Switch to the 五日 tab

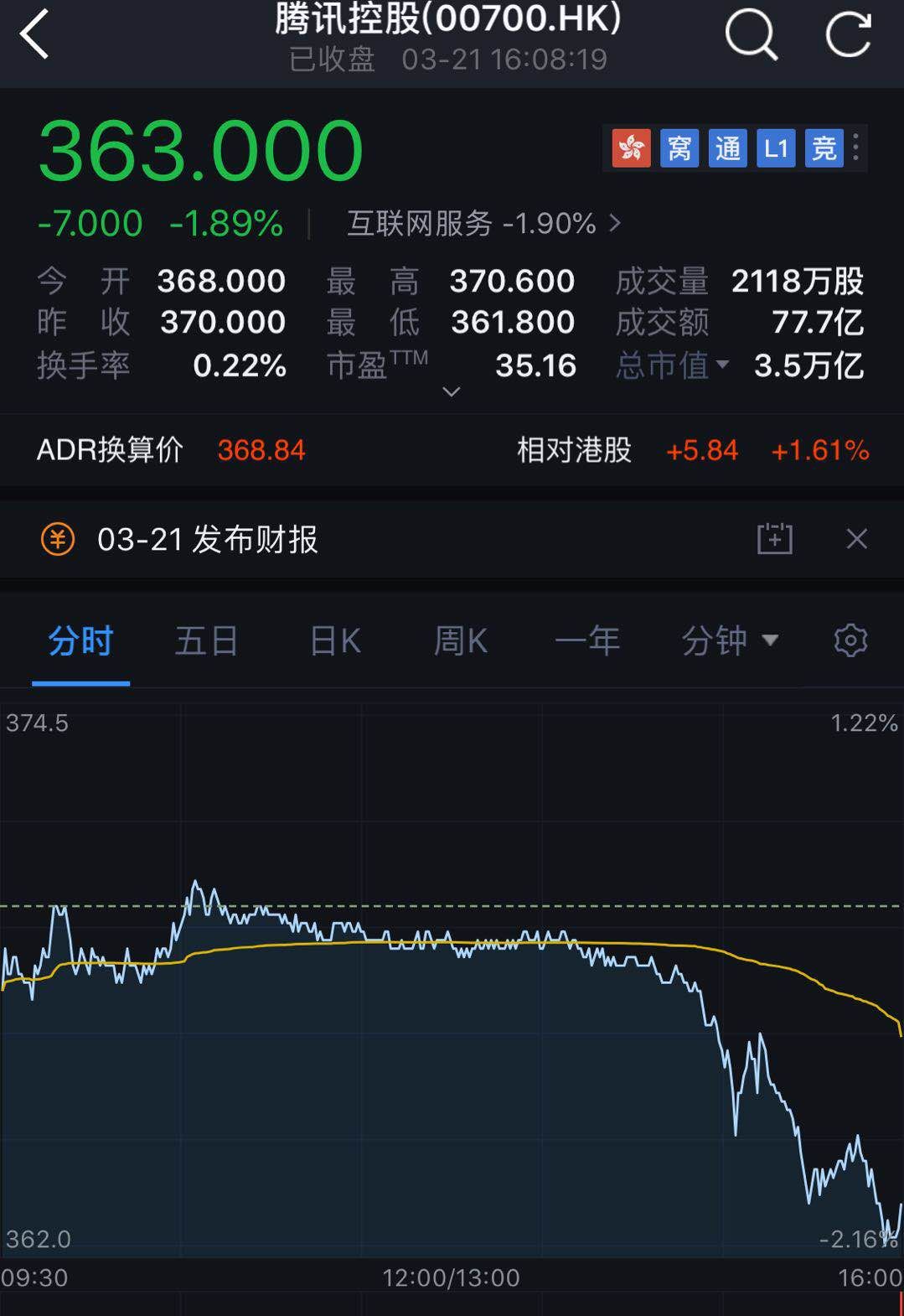pyautogui.click(x=206, y=640)
